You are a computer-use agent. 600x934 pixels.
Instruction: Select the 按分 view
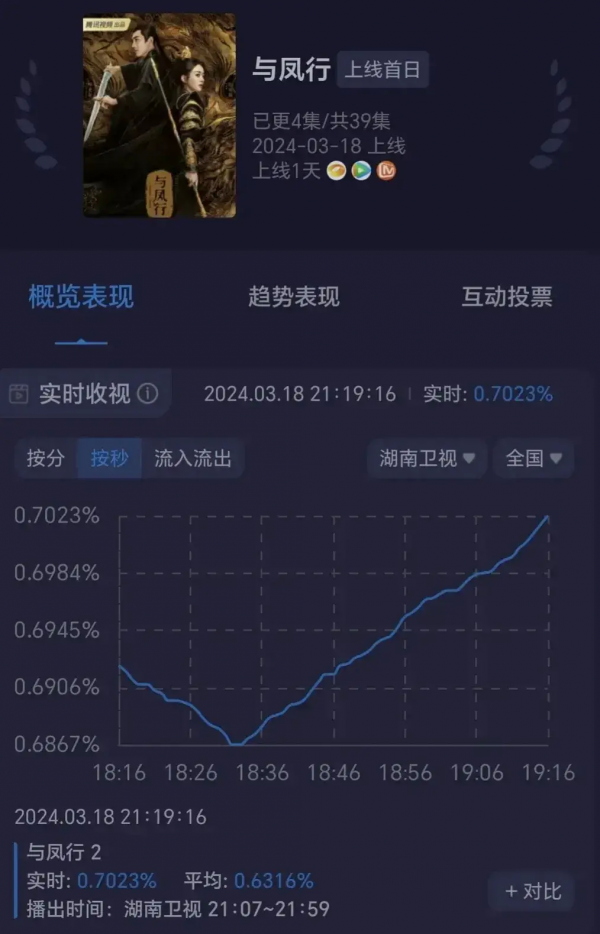click(45, 458)
